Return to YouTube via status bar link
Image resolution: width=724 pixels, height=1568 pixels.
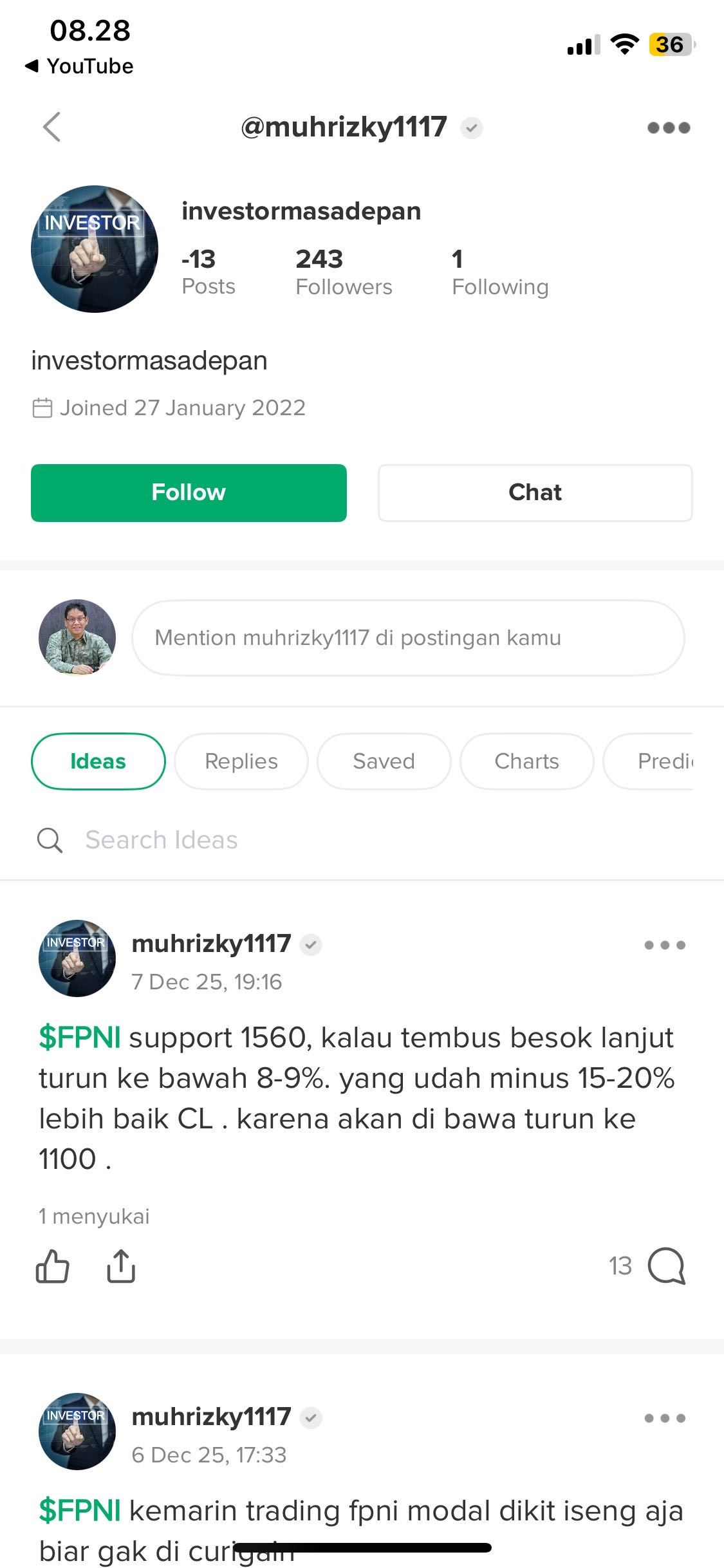[x=80, y=66]
